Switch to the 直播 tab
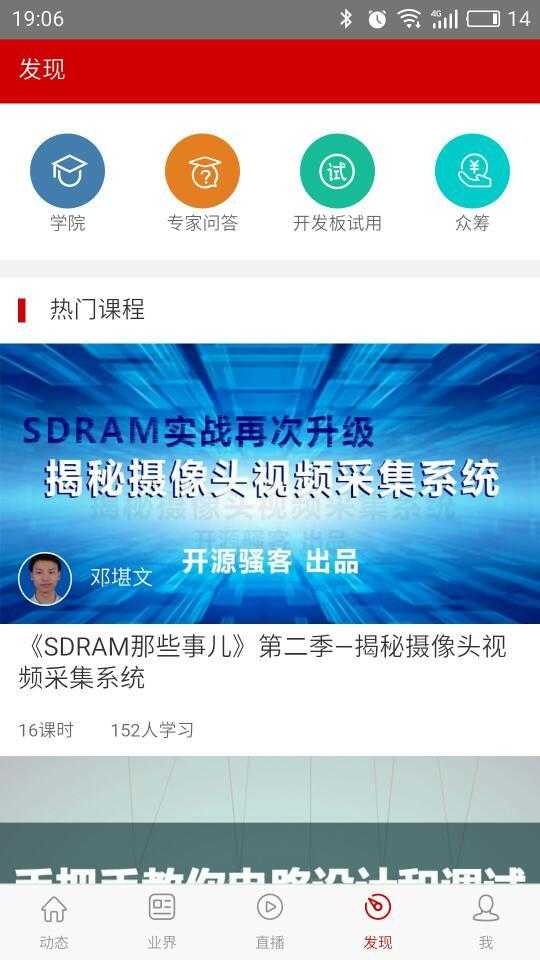The width and height of the screenshot is (540, 960). click(270, 922)
